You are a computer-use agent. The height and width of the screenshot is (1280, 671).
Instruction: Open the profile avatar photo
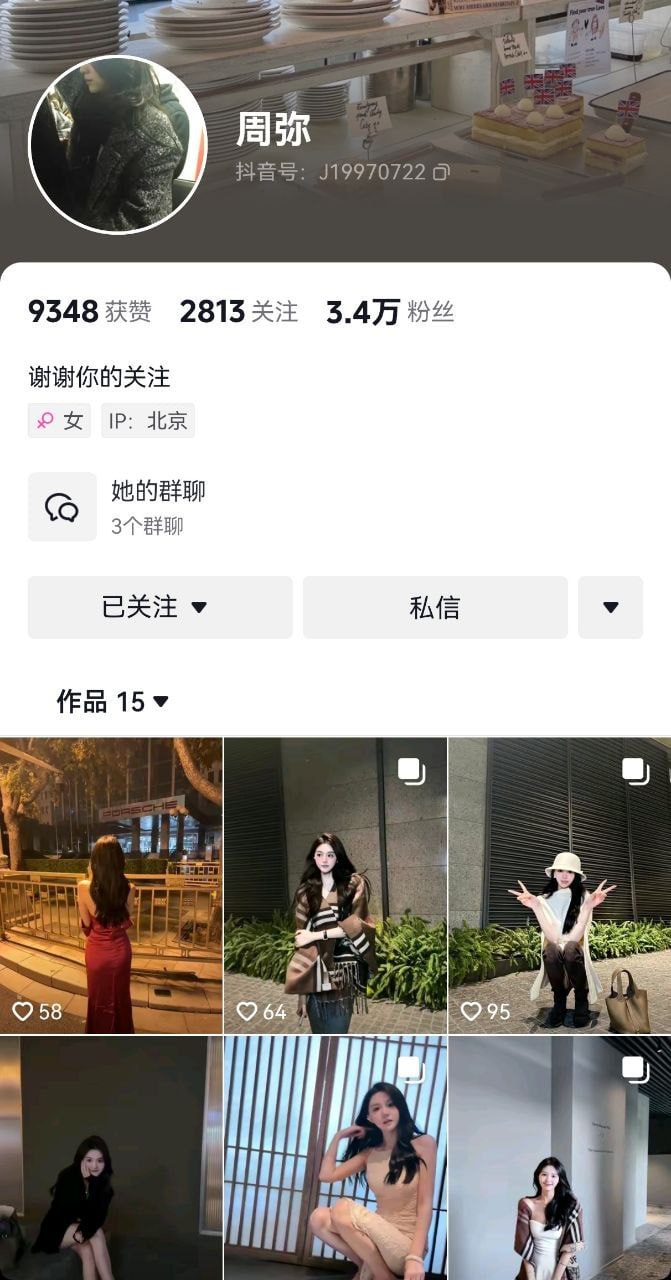pyautogui.click(x=117, y=145)
